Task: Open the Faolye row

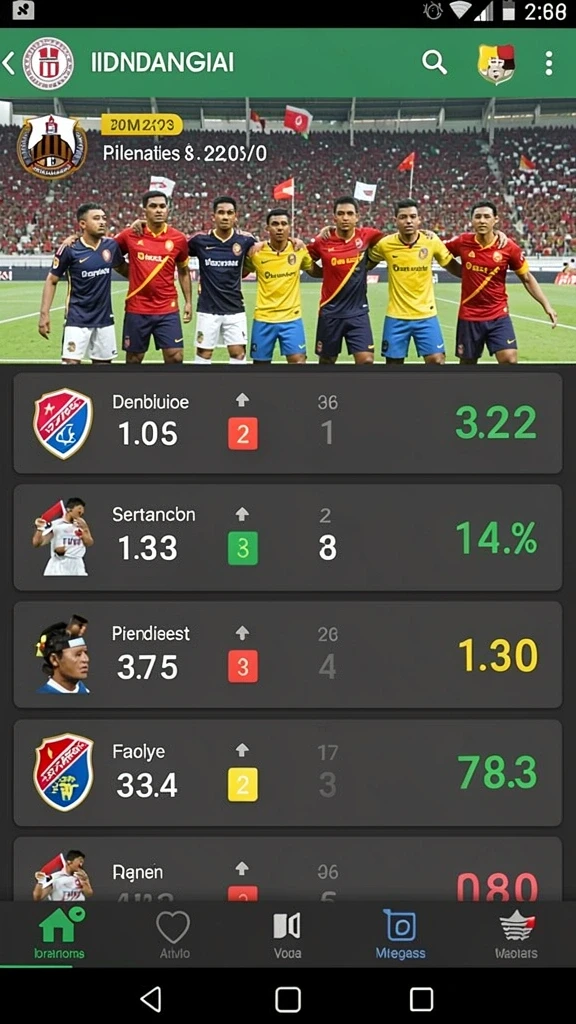Action: pos(287,773)
